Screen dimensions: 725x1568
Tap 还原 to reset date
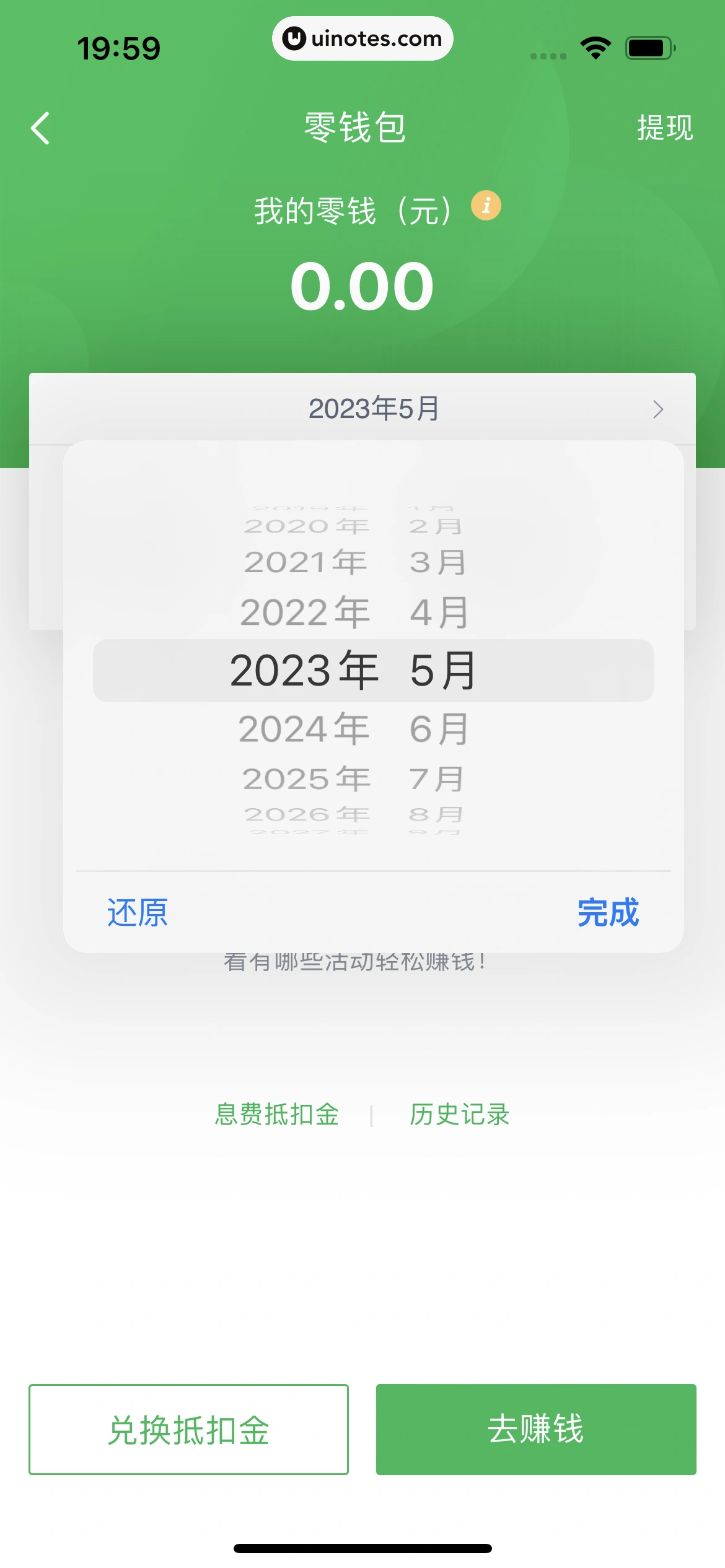(x=138, y=912)
